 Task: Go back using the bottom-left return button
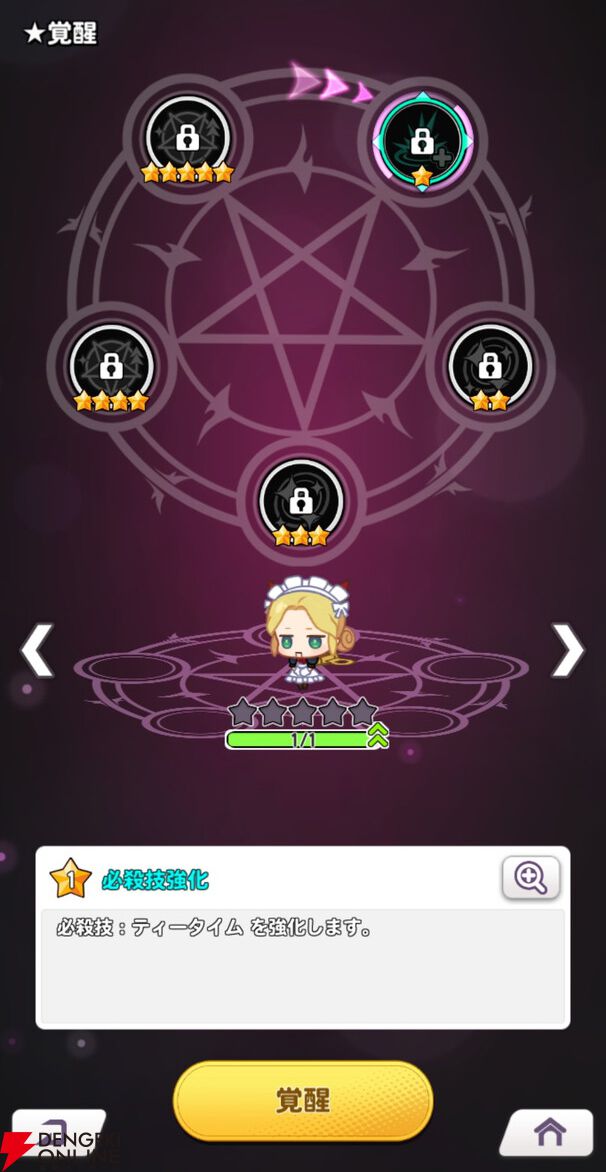55,1131
